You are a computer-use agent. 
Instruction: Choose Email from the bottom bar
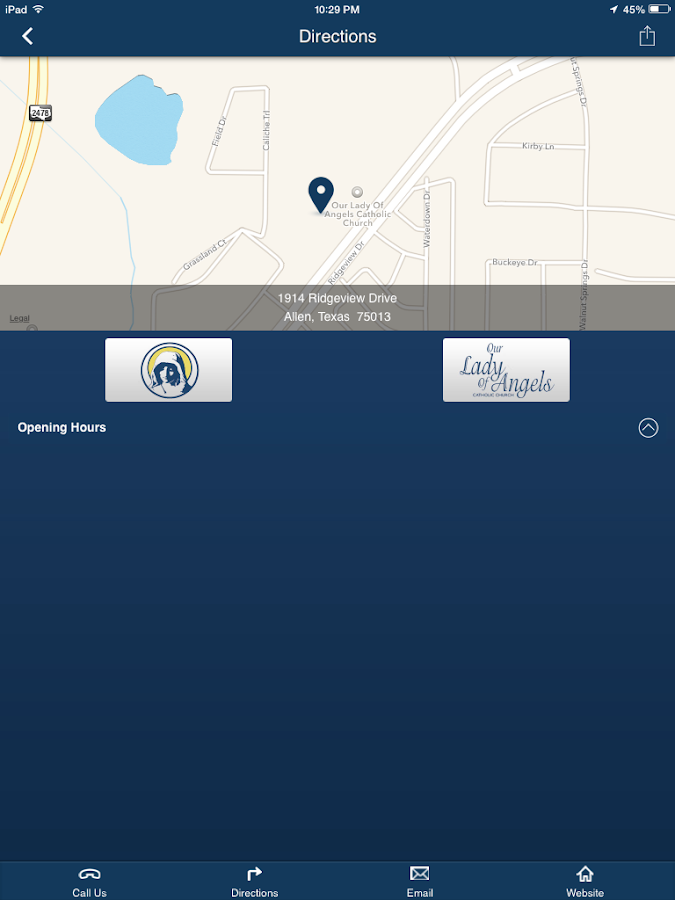420,880
